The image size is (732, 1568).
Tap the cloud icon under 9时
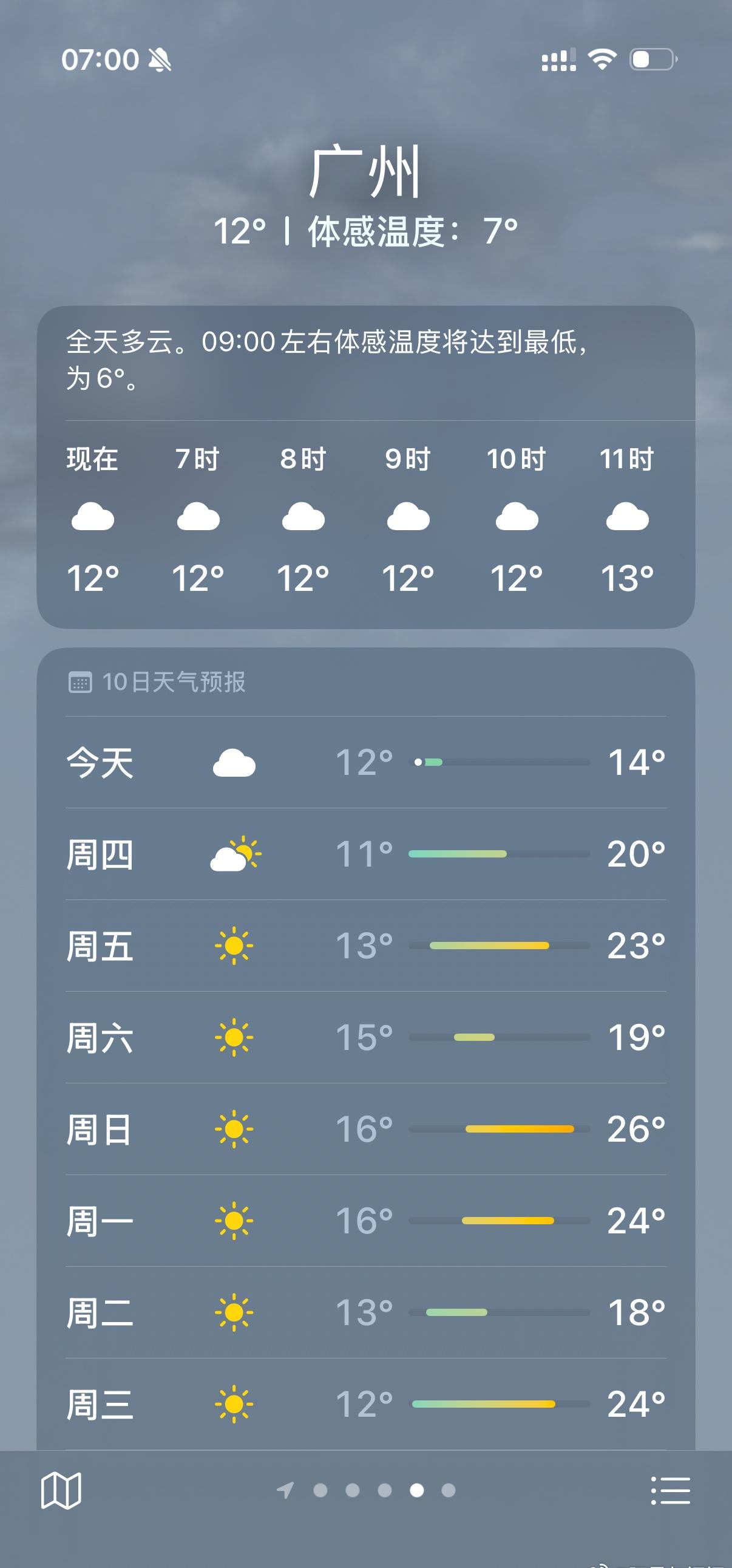[x=408, y=519]
